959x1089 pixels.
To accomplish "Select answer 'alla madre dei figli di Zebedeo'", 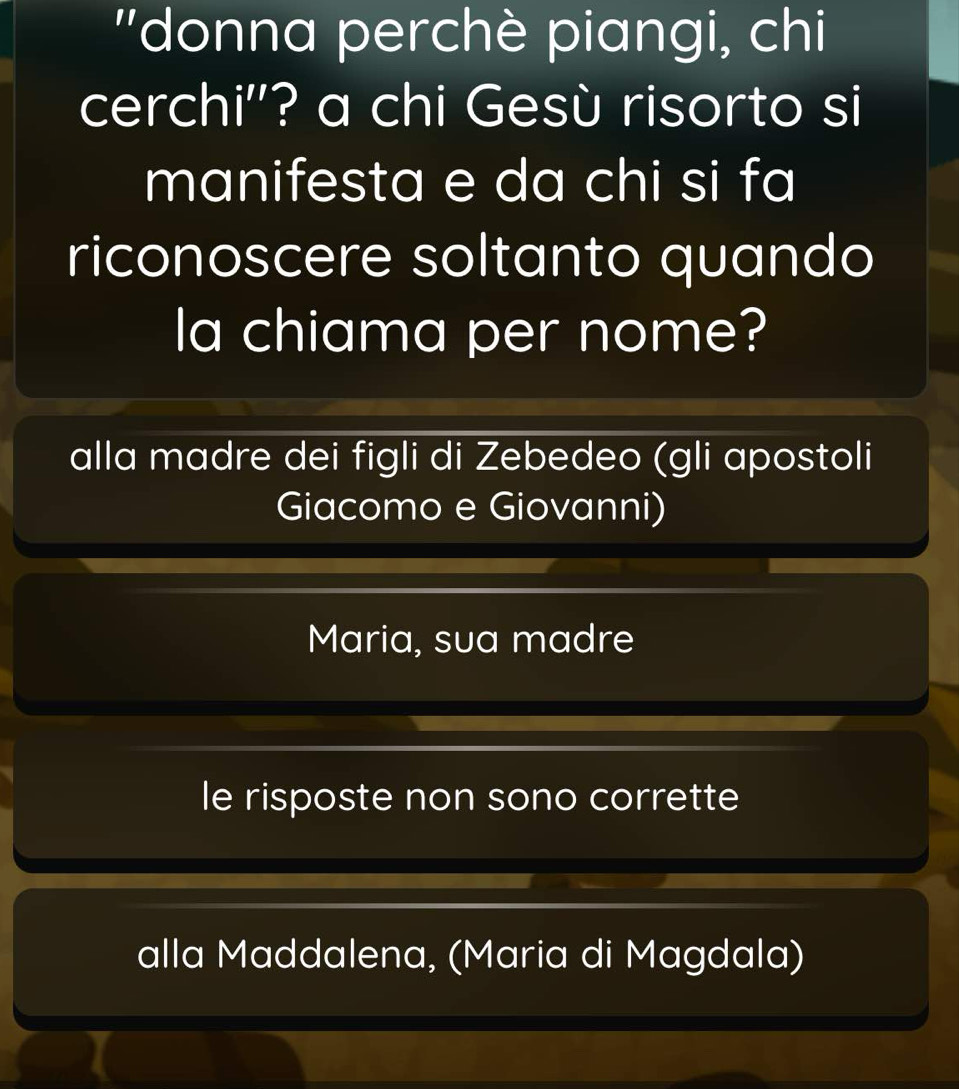I will pyautogui.click(x=470, y=482).
